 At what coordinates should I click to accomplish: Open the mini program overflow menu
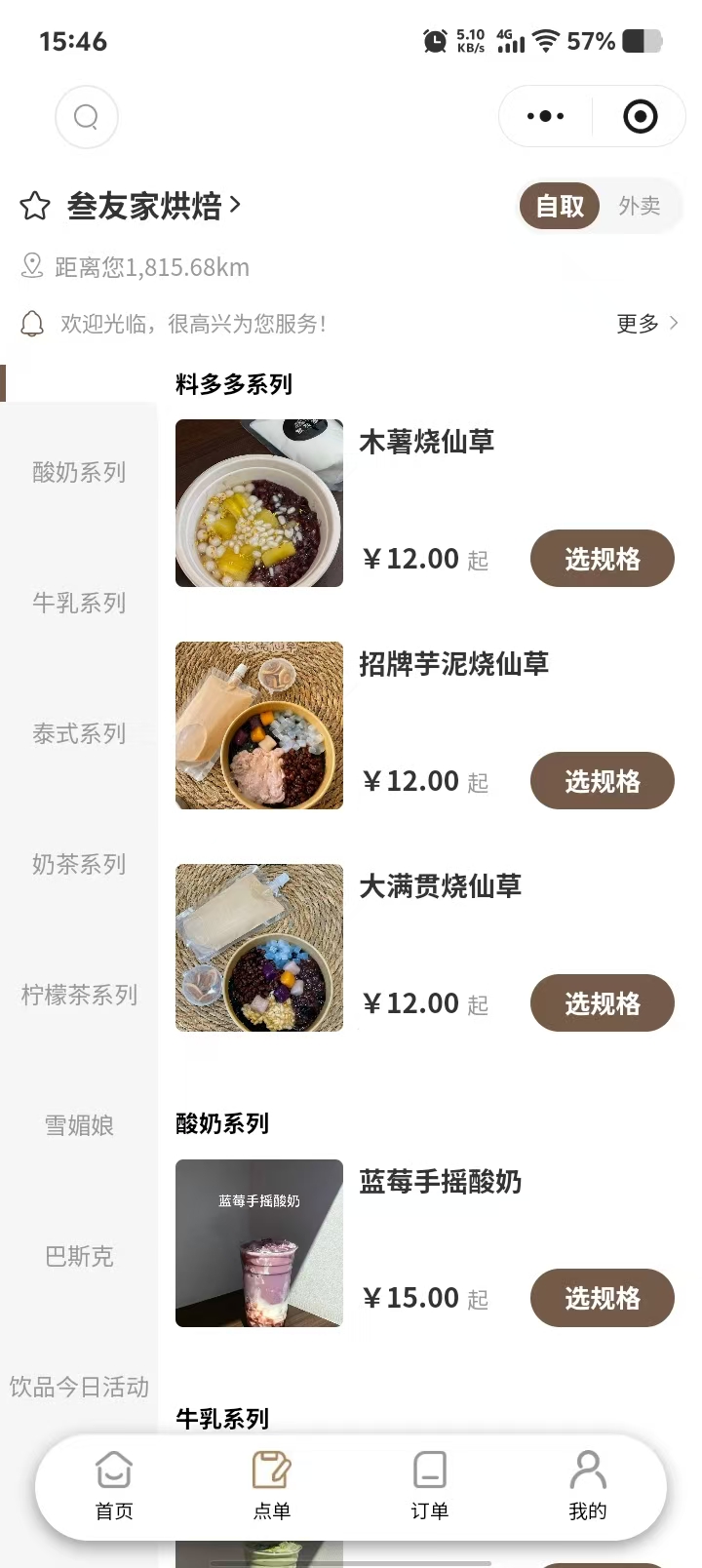(545, 117)
